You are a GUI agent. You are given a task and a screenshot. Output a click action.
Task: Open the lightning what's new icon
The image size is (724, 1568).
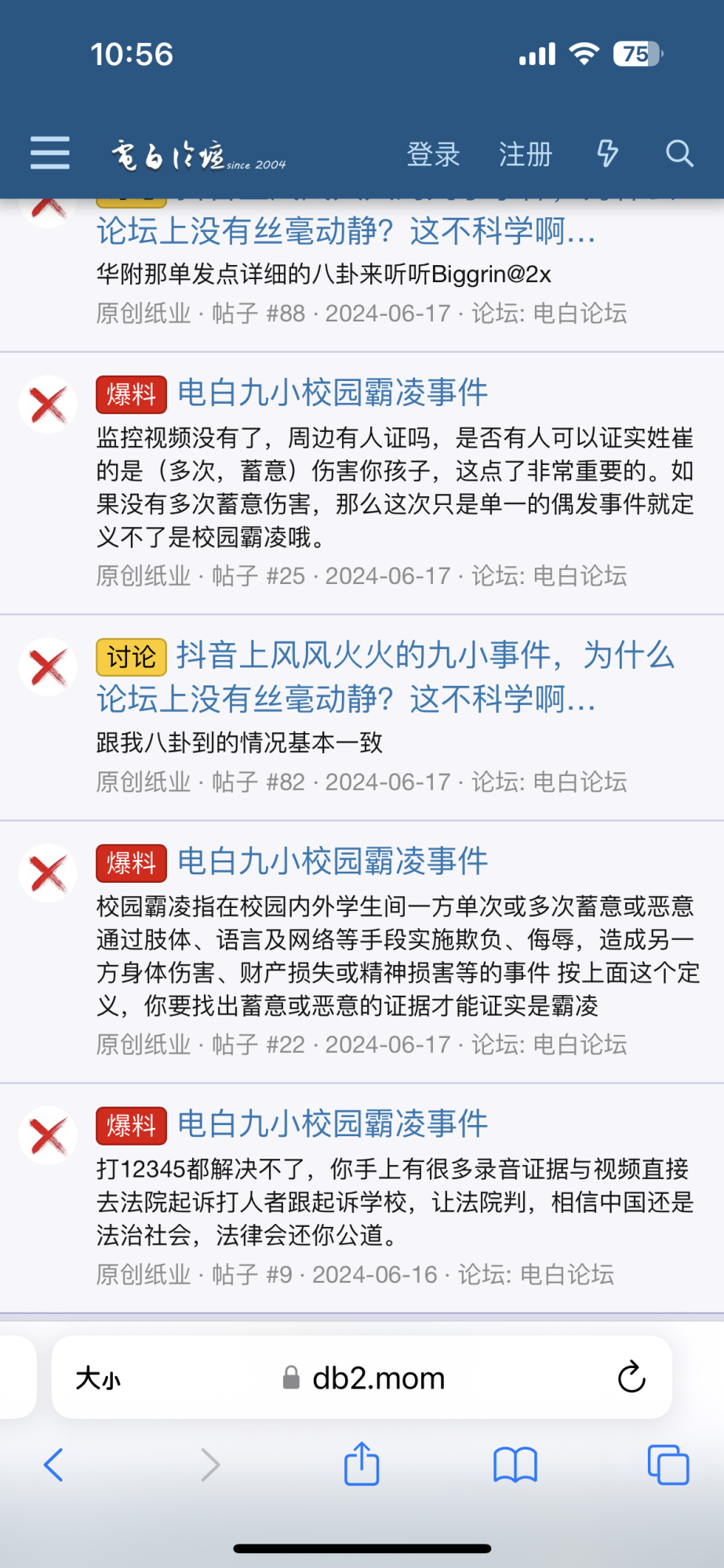607,154
